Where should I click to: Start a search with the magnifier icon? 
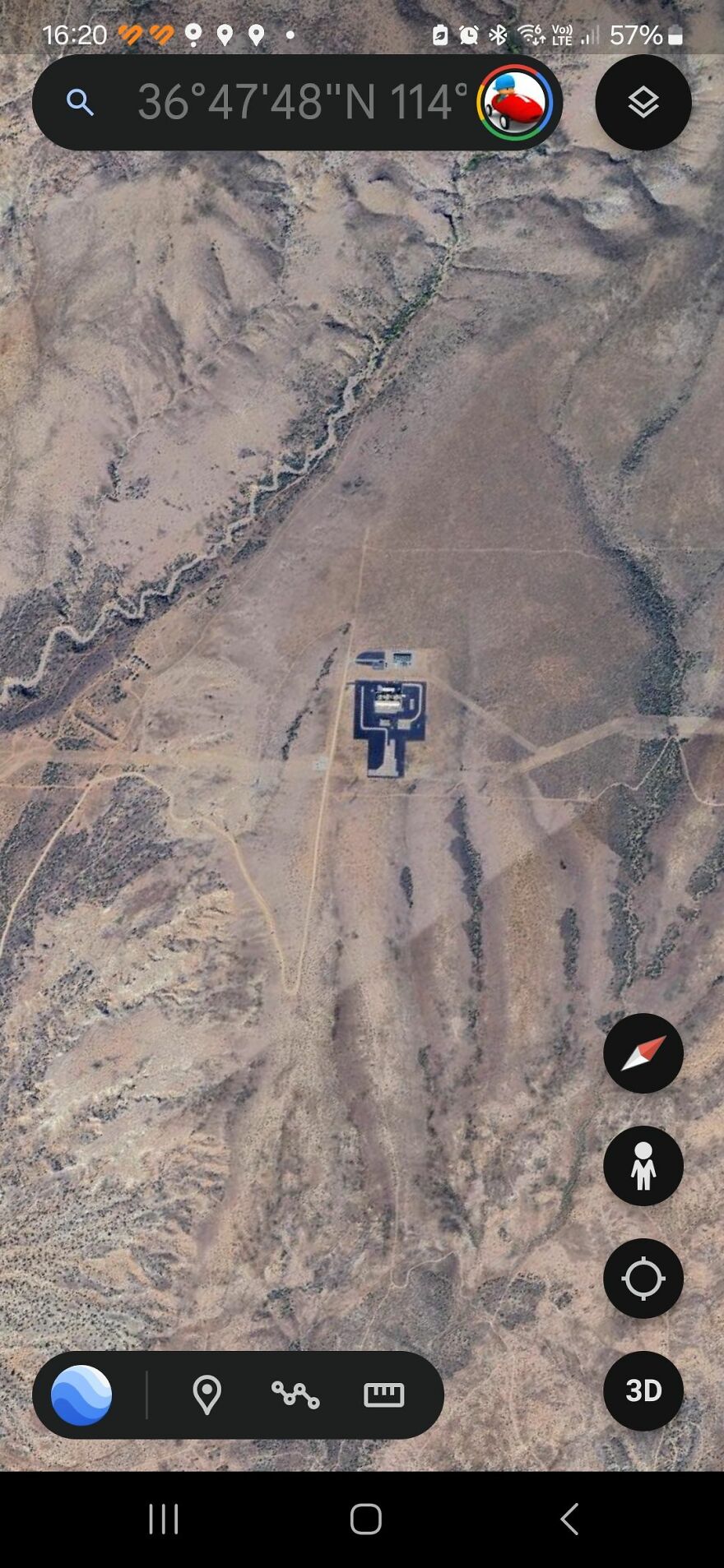(x=80, y=103)
